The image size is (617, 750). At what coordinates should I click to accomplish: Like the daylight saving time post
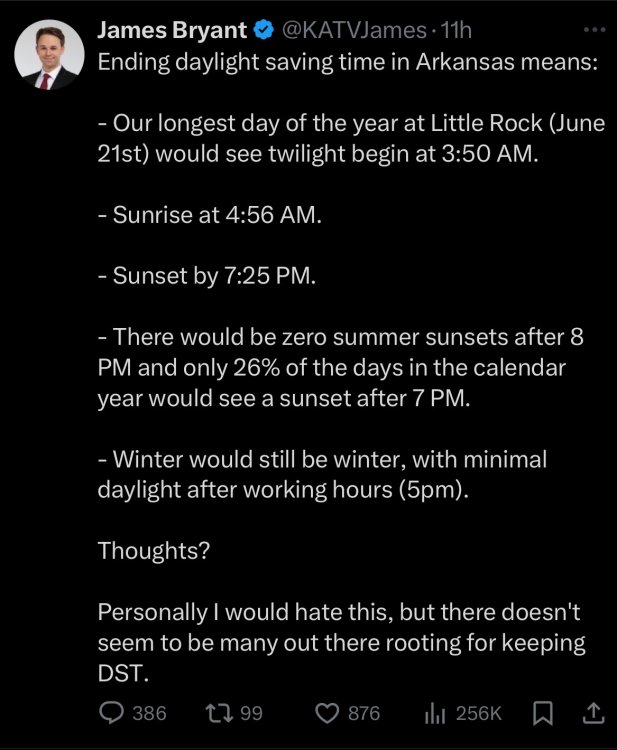click(326, 712)
